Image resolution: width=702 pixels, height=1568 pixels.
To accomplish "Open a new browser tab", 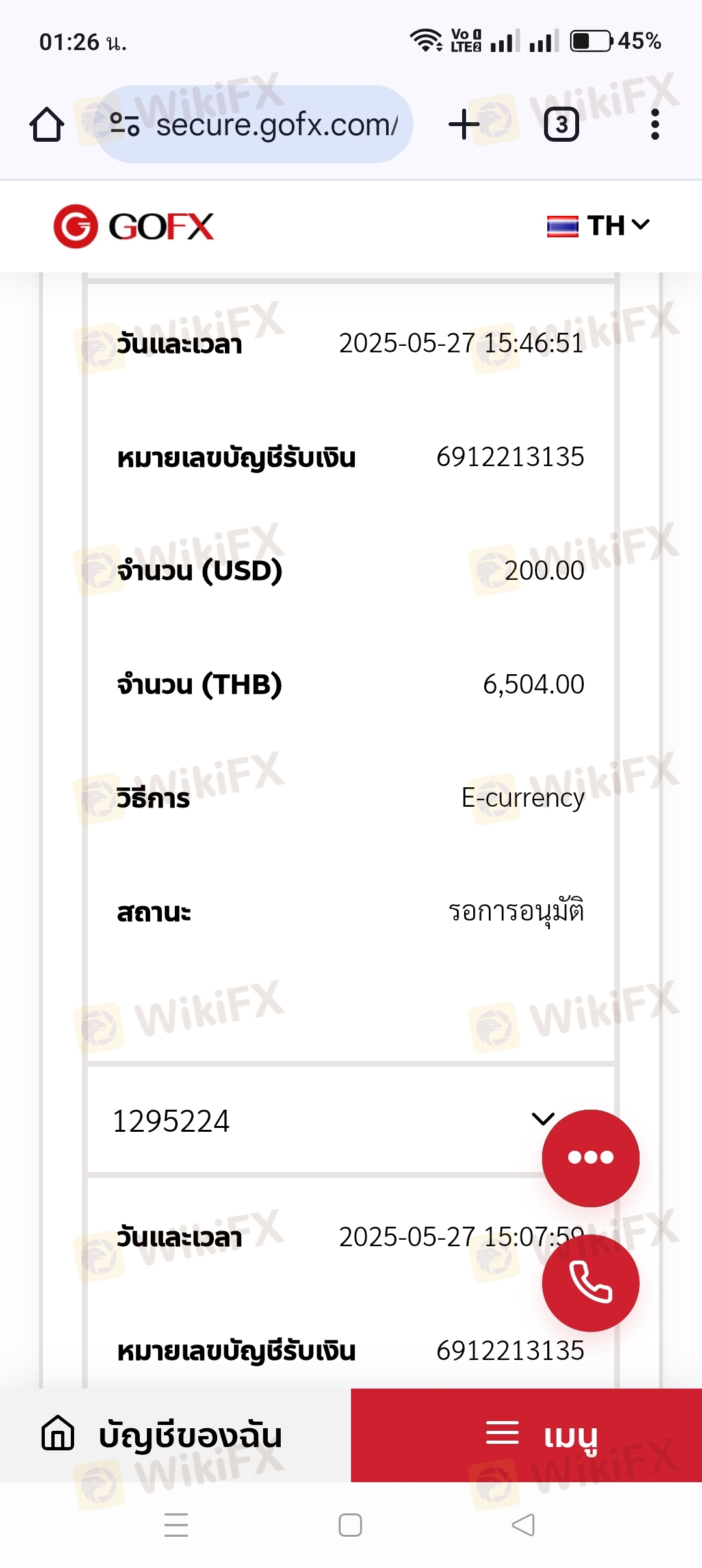I will pyautogui.click(x=464, y=124).
